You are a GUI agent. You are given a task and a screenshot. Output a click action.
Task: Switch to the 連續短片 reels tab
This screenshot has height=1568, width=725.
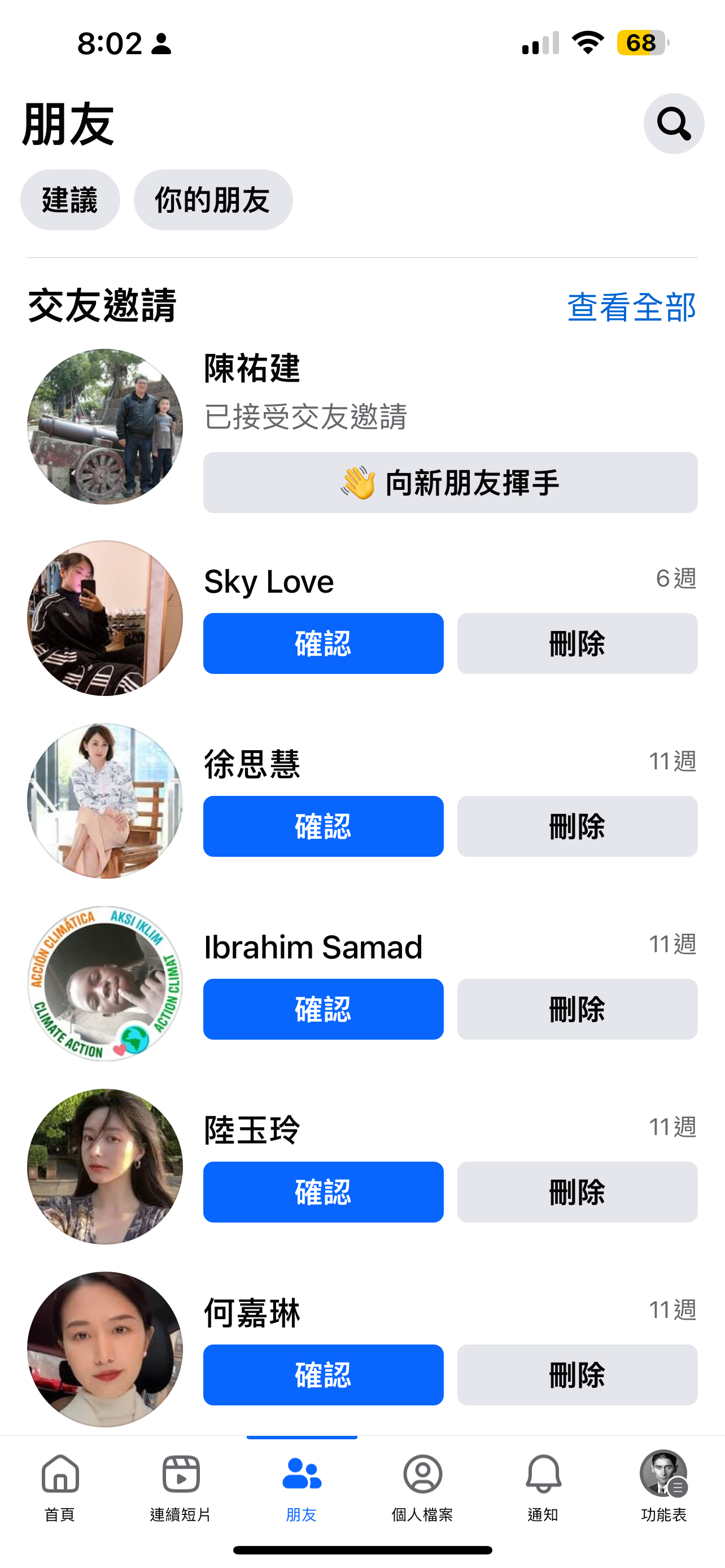click(x=181, y=1486)
